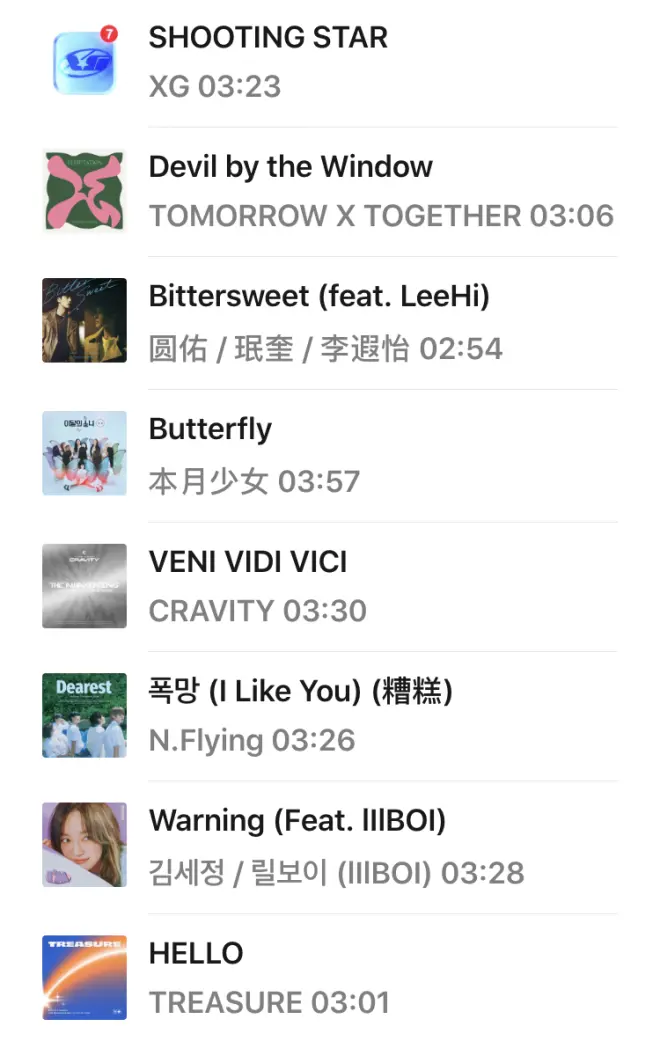The height and width of the screenshot is (1041, 660).
Task: Start the N.Flying I Like You track
Action: coord(300,691)
